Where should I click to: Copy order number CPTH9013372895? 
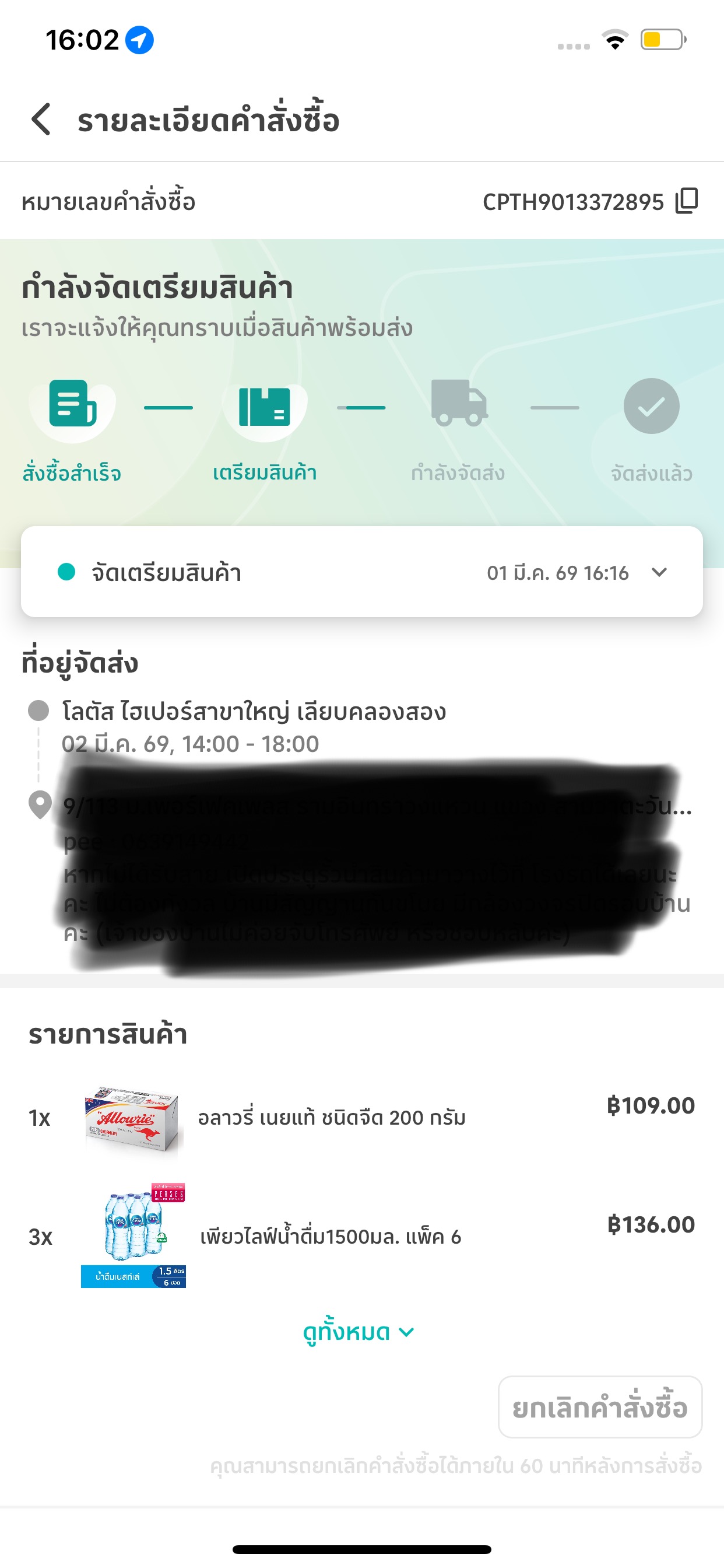tap(687, 201)
